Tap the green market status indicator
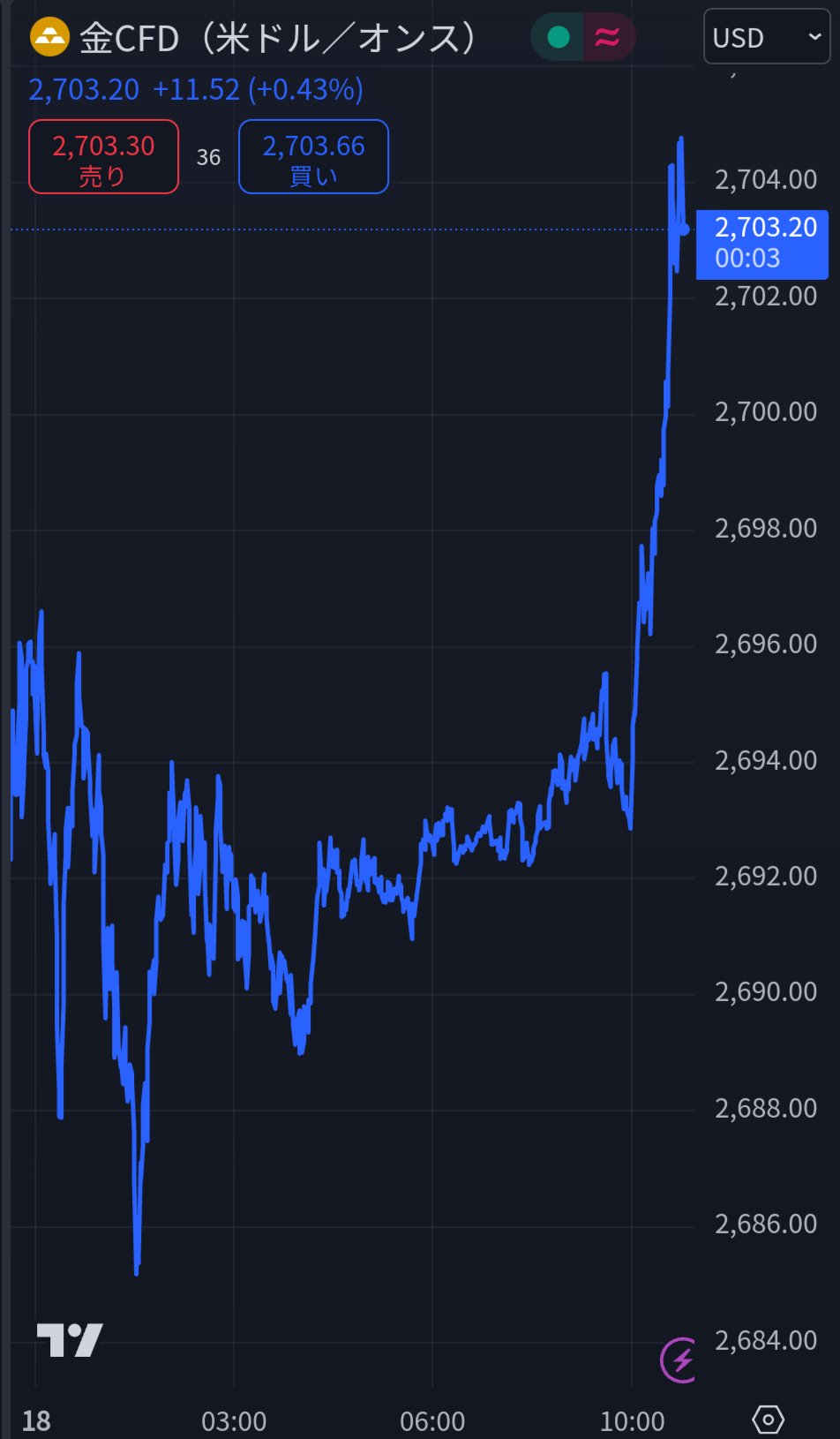Viewport: 840px width, 1439px height. [559, 37]
